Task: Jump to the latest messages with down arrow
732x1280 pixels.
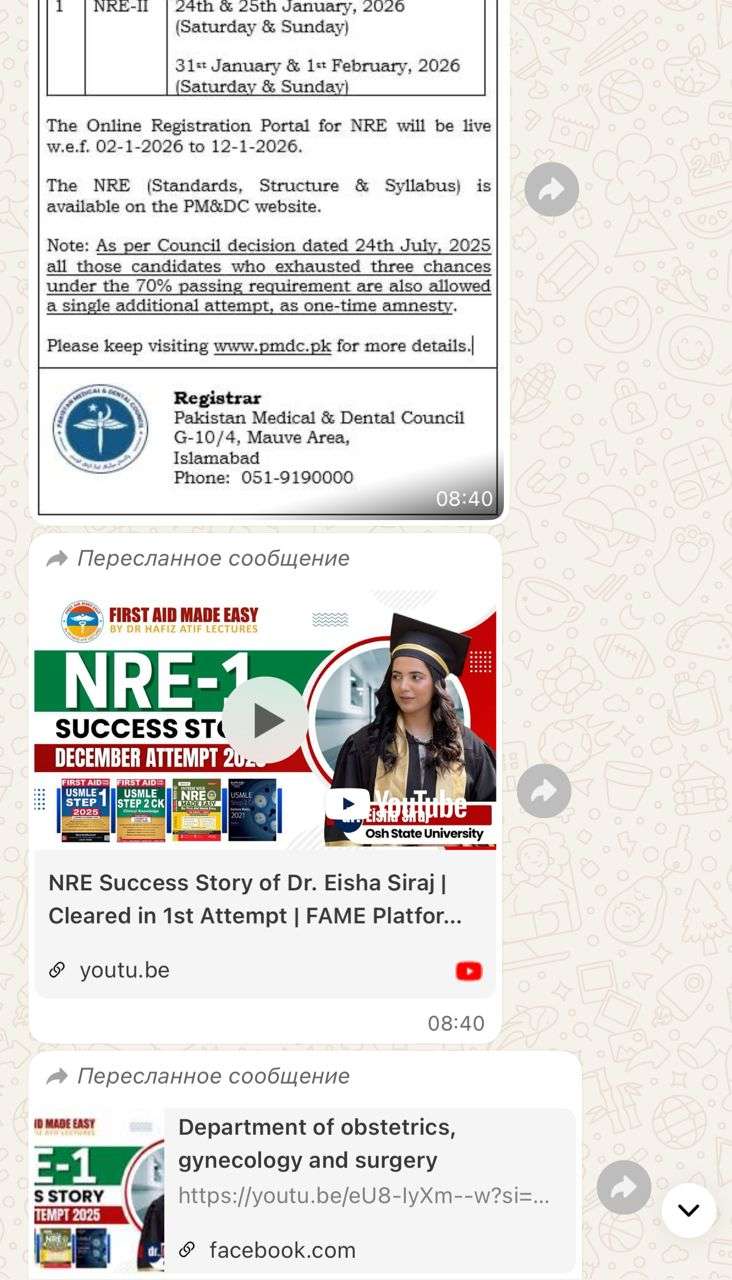Action: click(x=689, y=1210)
